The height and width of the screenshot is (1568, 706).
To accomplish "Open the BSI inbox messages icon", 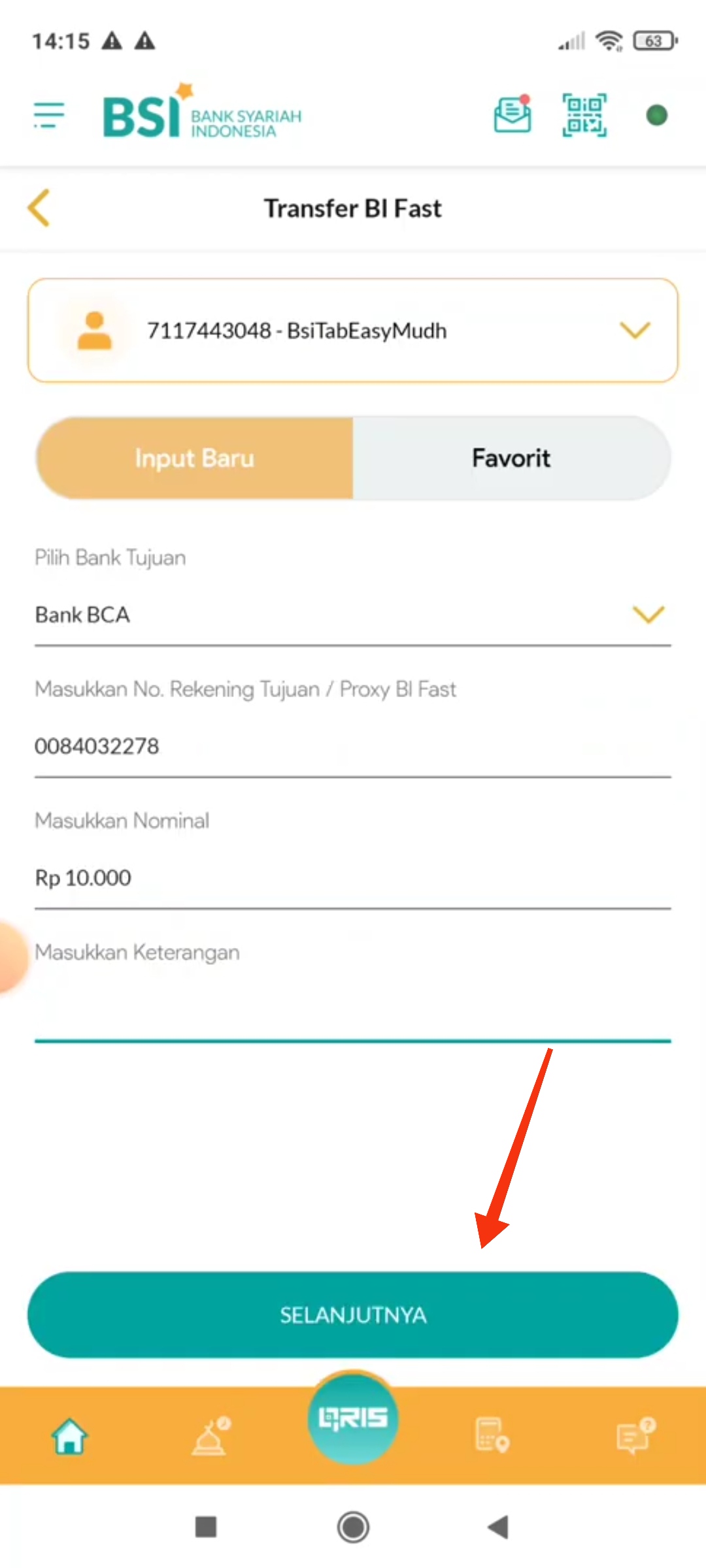I will point(512,114).
